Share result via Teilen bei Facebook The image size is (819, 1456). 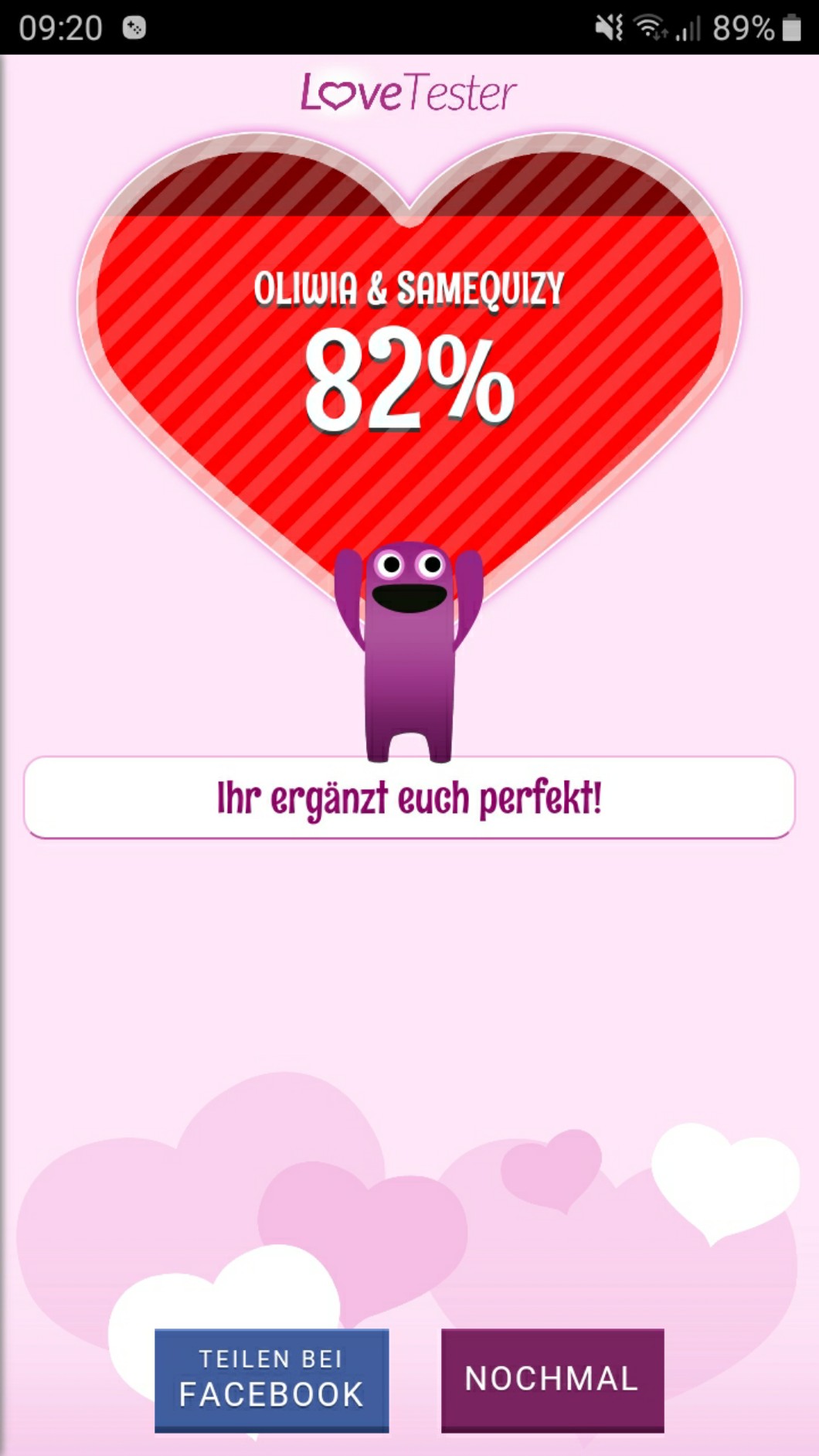271,1379
